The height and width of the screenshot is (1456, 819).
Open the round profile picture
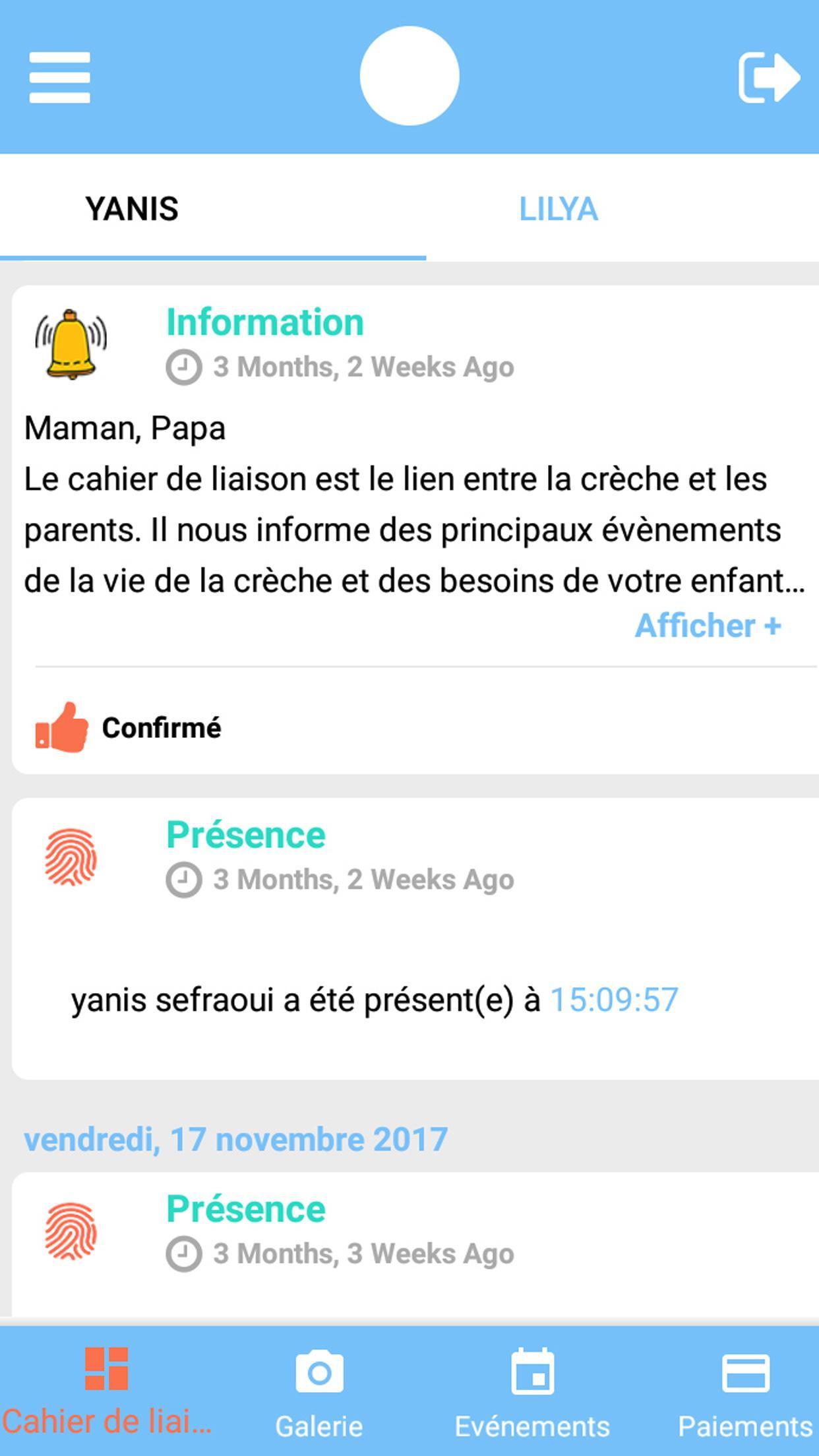click(x=409, y=76)
